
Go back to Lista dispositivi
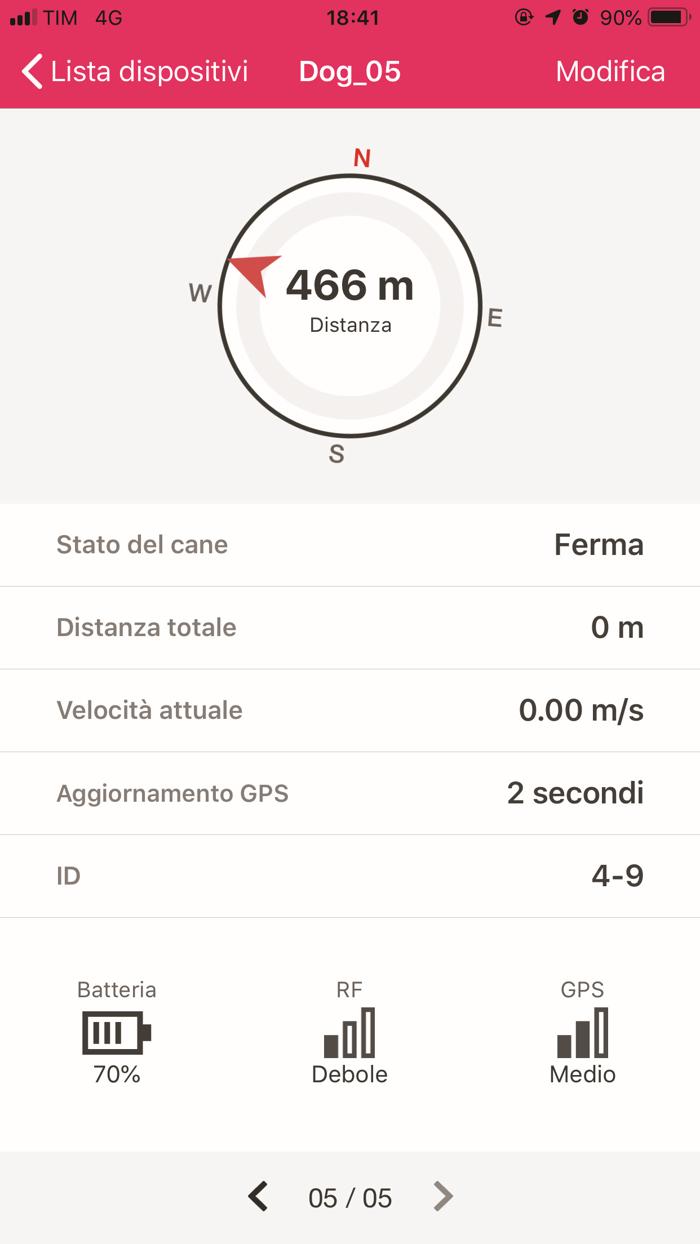[135, 72]
